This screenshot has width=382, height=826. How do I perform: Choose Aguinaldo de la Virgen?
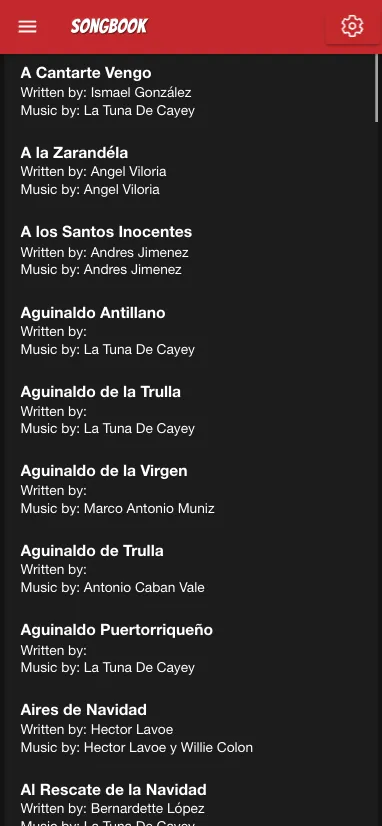click(x=191, y=490)
